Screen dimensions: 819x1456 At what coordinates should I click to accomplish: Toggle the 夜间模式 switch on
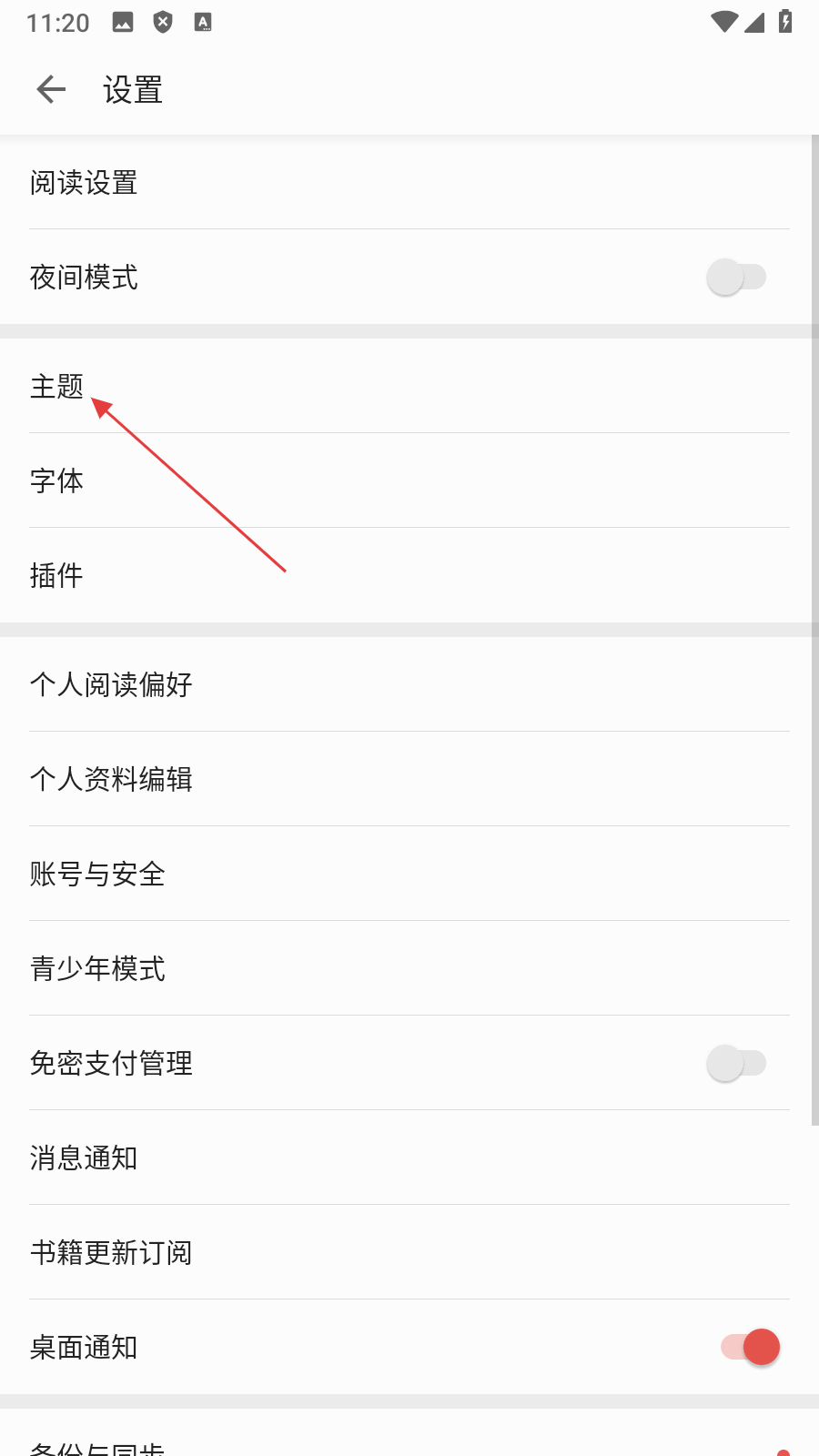[x=735, y=277]
